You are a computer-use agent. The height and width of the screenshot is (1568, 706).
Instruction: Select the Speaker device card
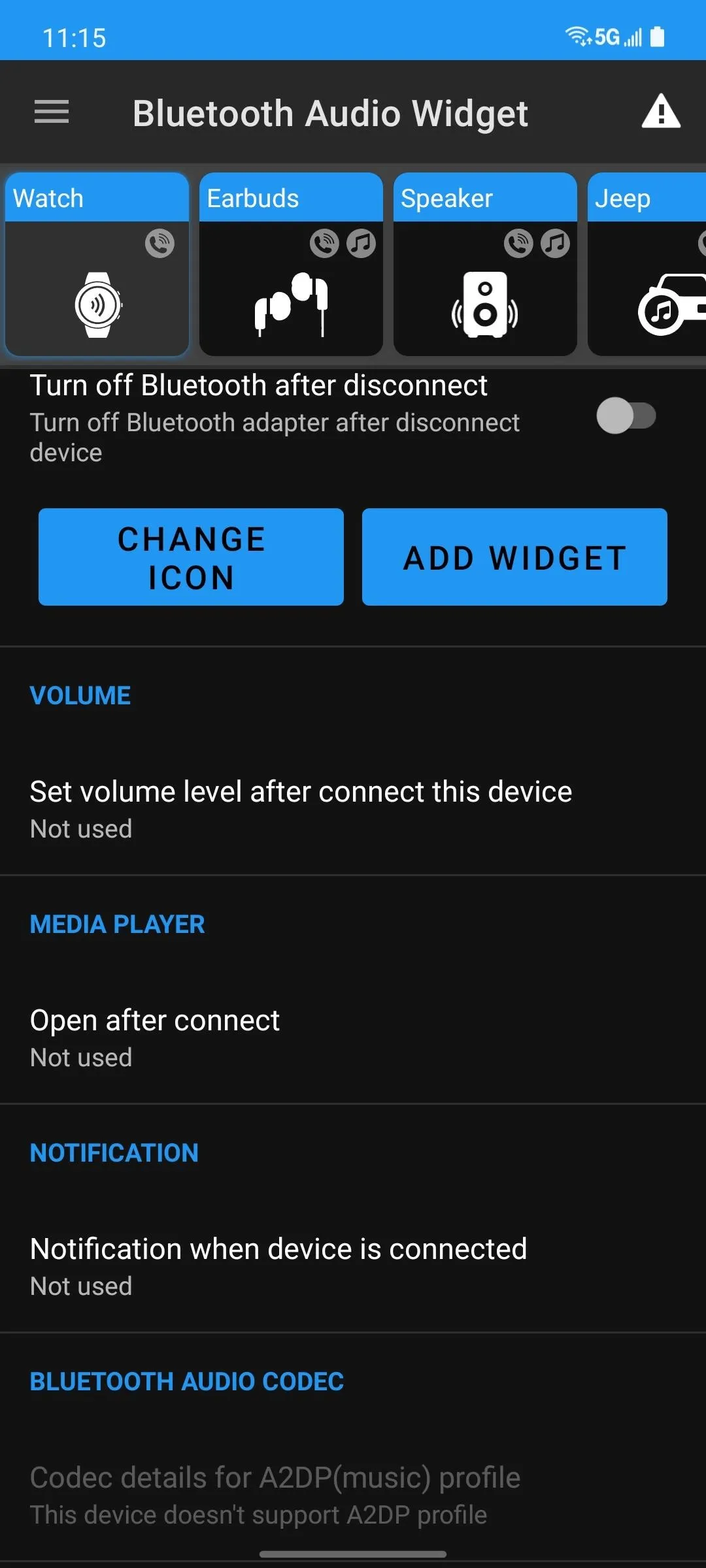tap(485, 265)
